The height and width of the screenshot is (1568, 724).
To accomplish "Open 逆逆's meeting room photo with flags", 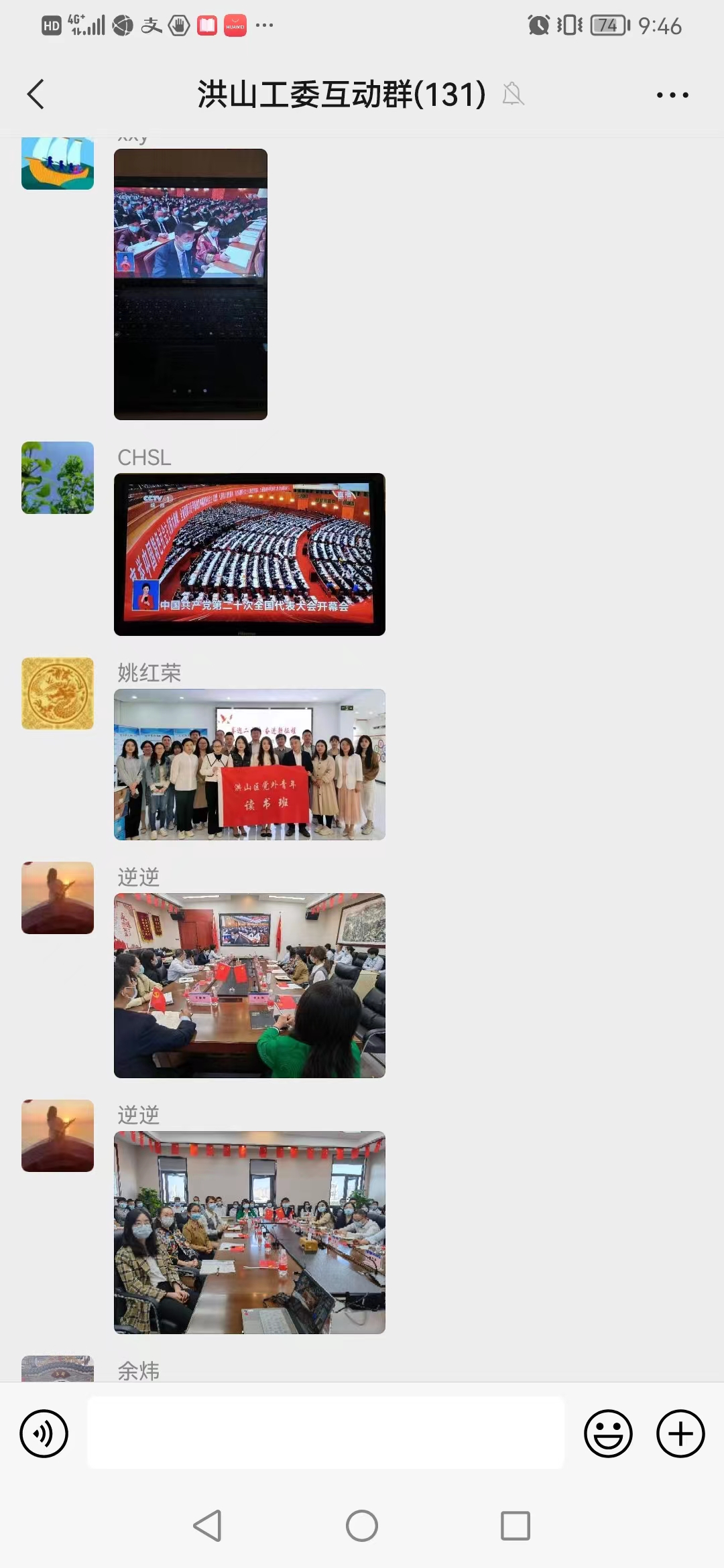I will 249,985.
